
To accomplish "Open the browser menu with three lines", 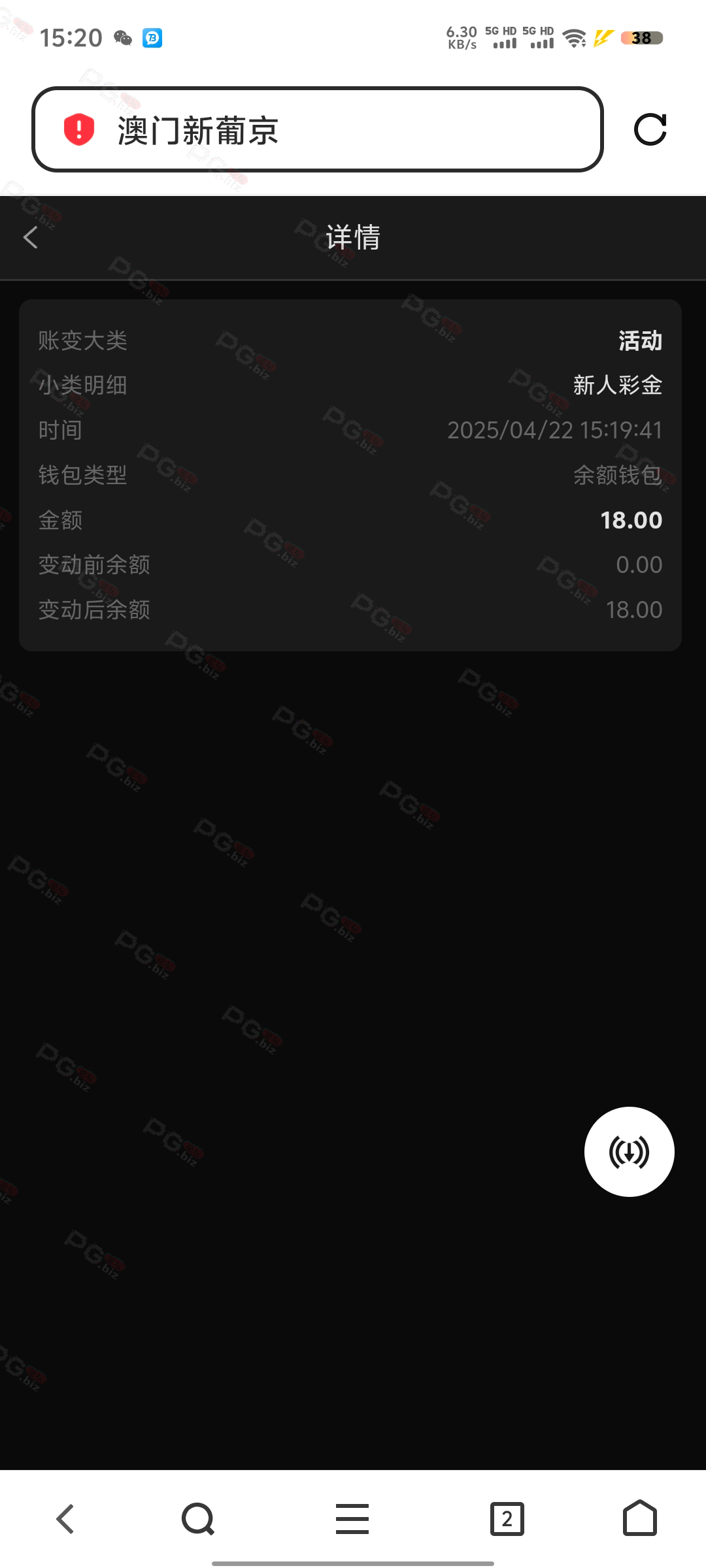I will tap(352, 1519).
